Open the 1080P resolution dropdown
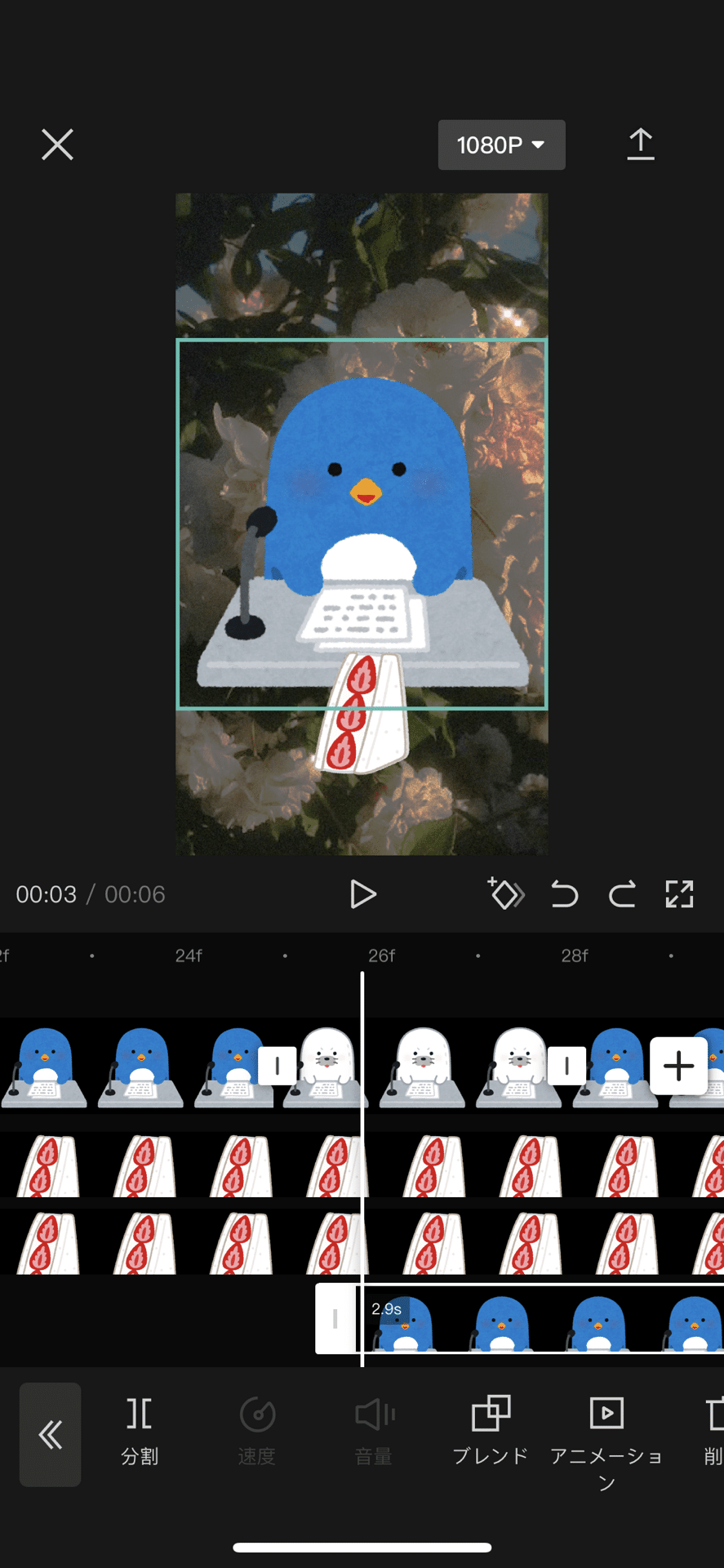This screenshot has height=1568, width=724. point(501,145)
